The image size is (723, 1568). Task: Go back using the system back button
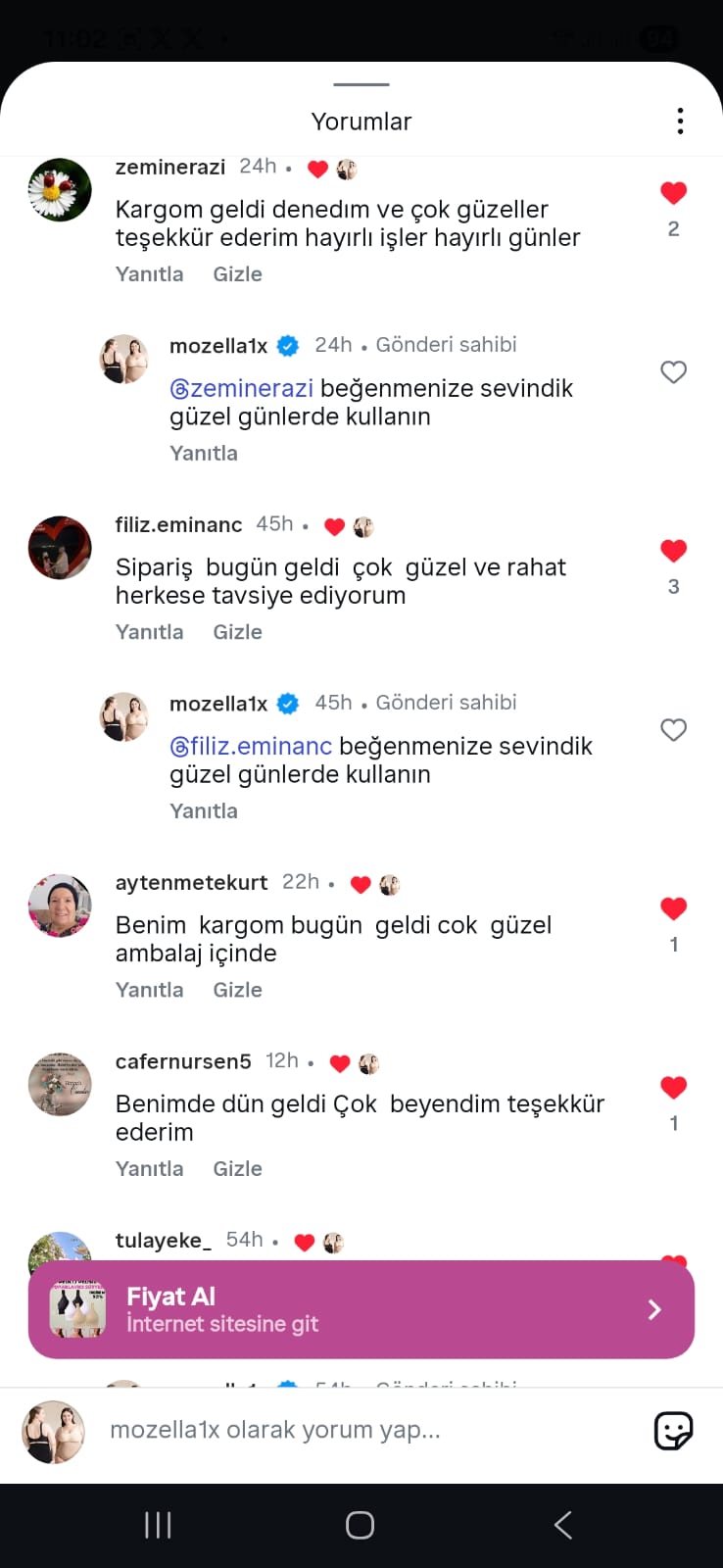click(562, 1525)
